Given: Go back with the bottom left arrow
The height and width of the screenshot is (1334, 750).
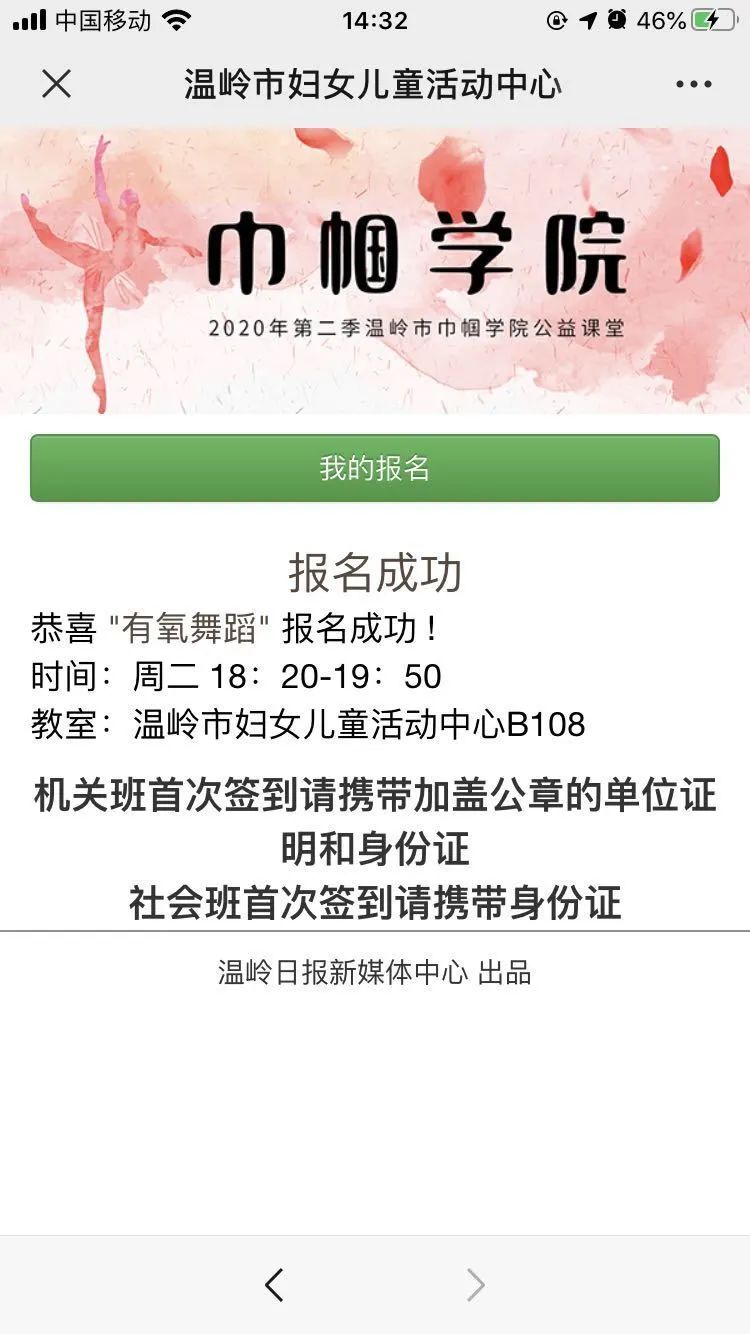Looking at the screenshot, I should coord(274,1284).
